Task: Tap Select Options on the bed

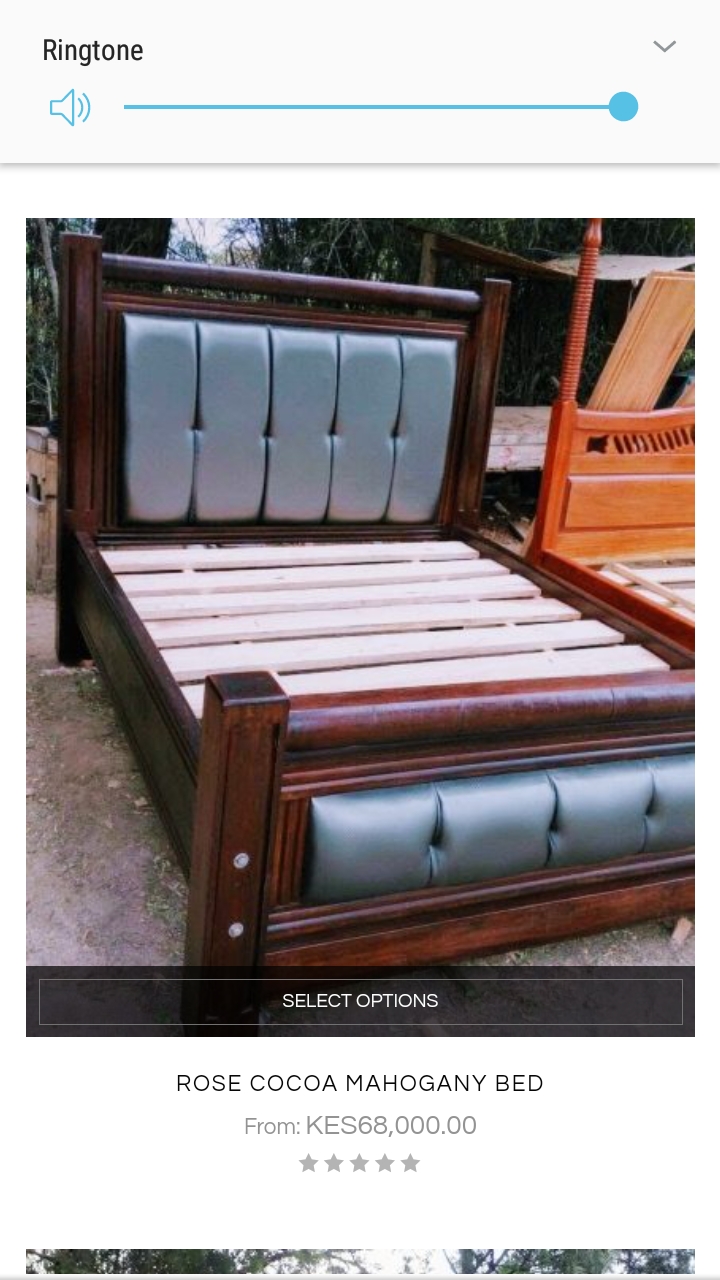Action: [360, 1001]
